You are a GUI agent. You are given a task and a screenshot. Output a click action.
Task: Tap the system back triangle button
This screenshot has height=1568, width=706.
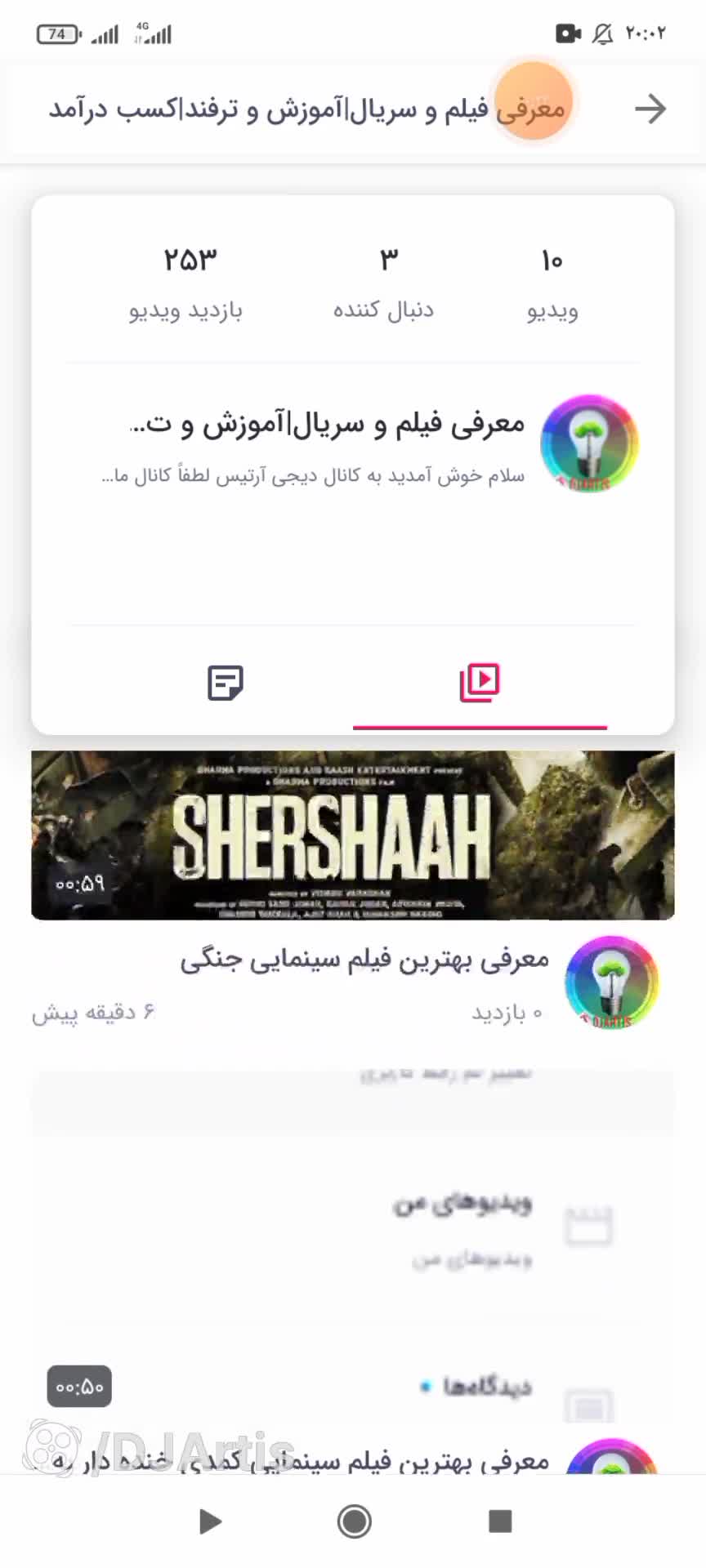210,1521
